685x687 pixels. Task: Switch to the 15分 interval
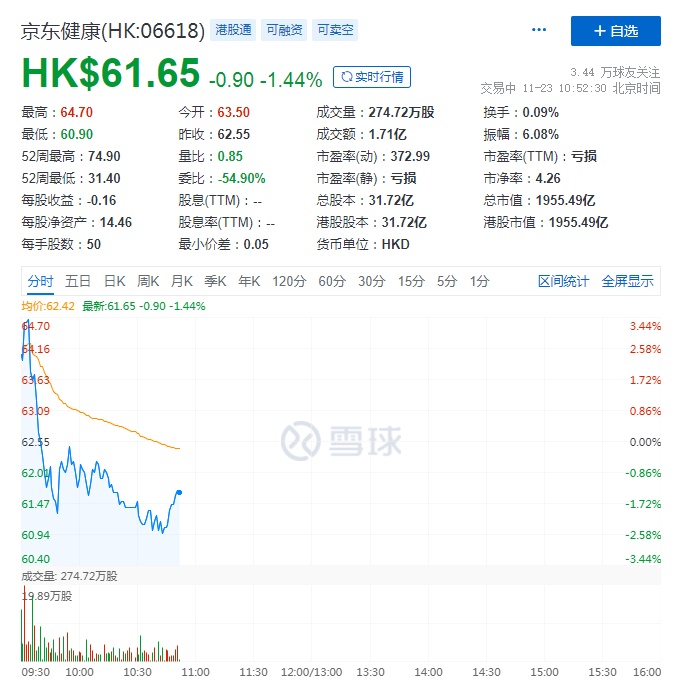pyautogui.click(x=410, y=282)
